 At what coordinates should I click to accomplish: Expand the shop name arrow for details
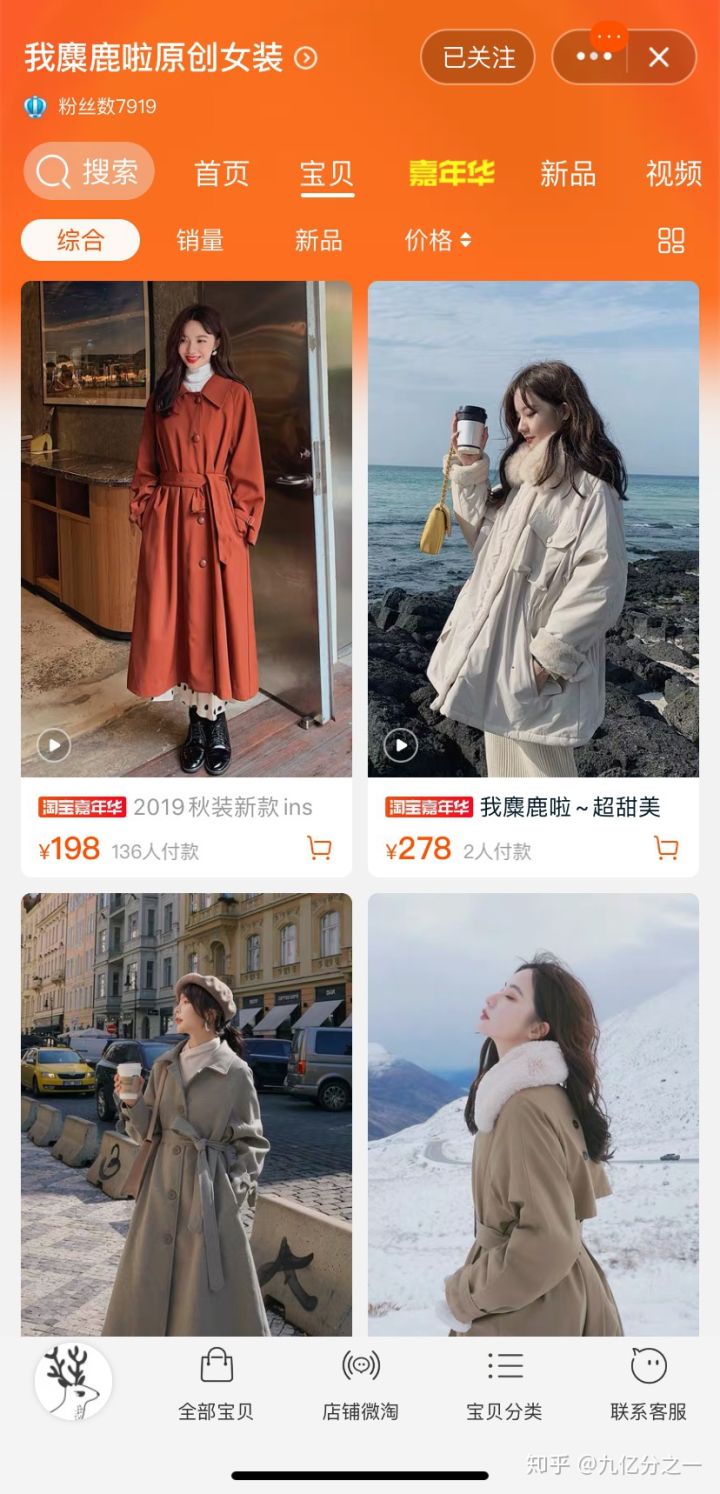[x=308, y=58]
